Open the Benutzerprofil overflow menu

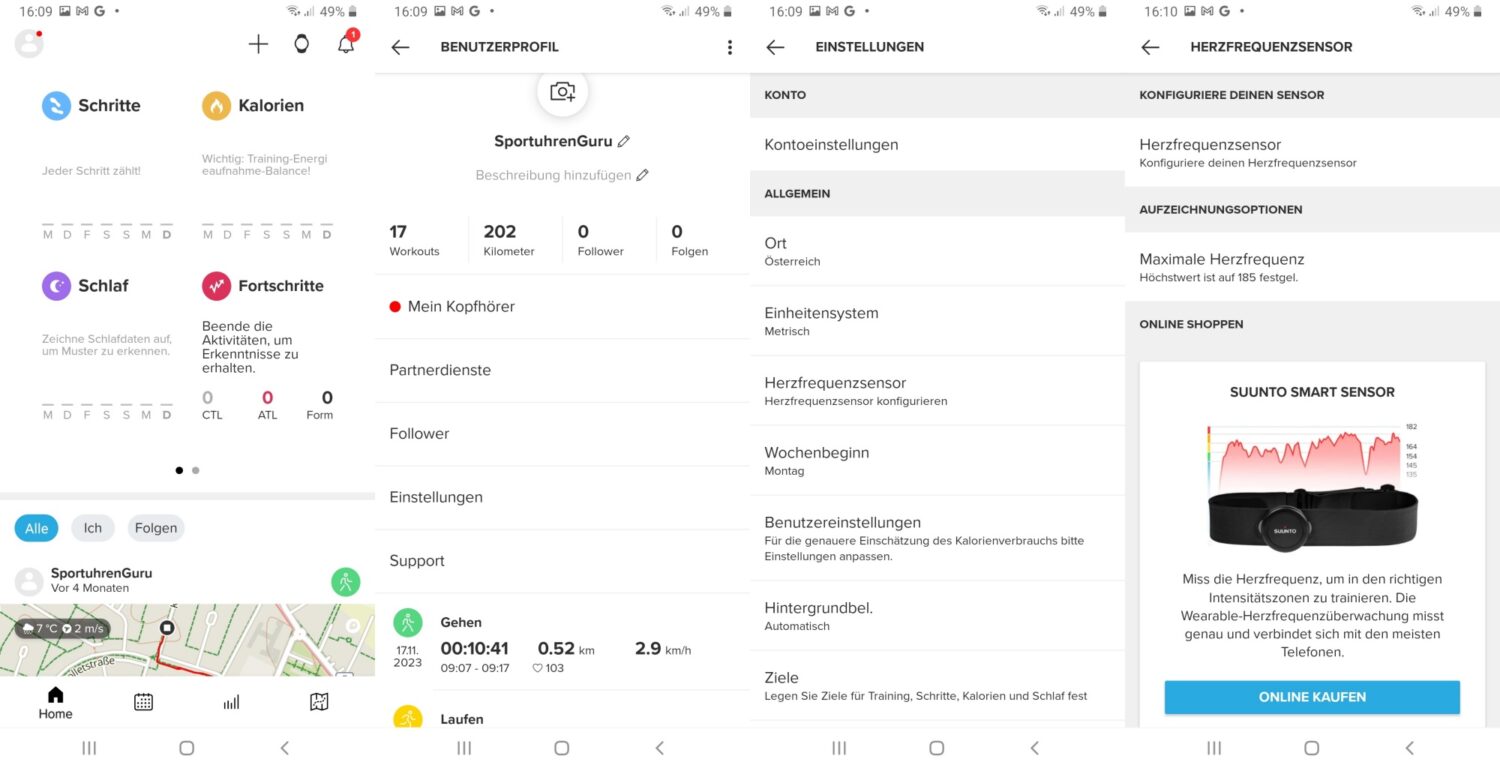point(730,47)
